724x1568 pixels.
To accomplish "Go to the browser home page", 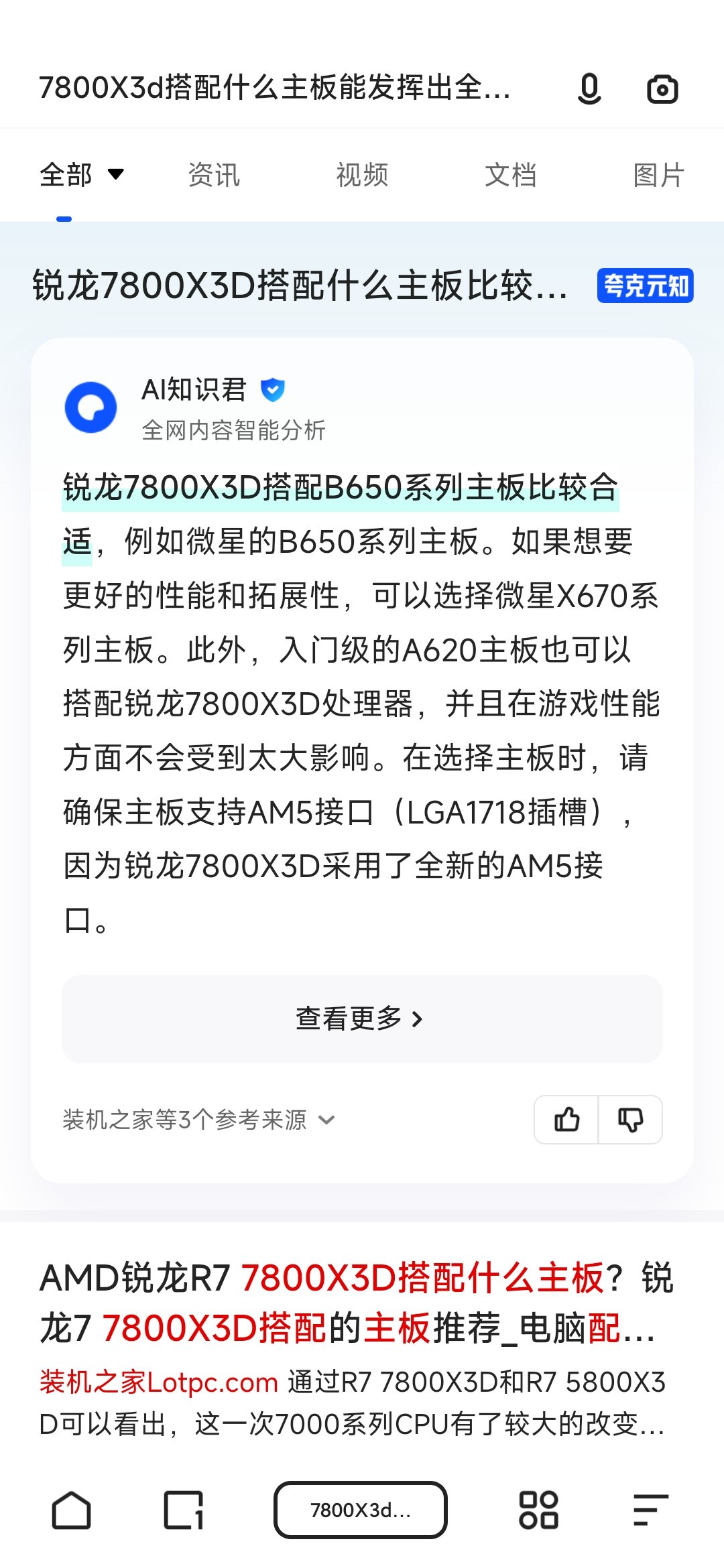I will pyautogui.click(x=71, y=1510).
